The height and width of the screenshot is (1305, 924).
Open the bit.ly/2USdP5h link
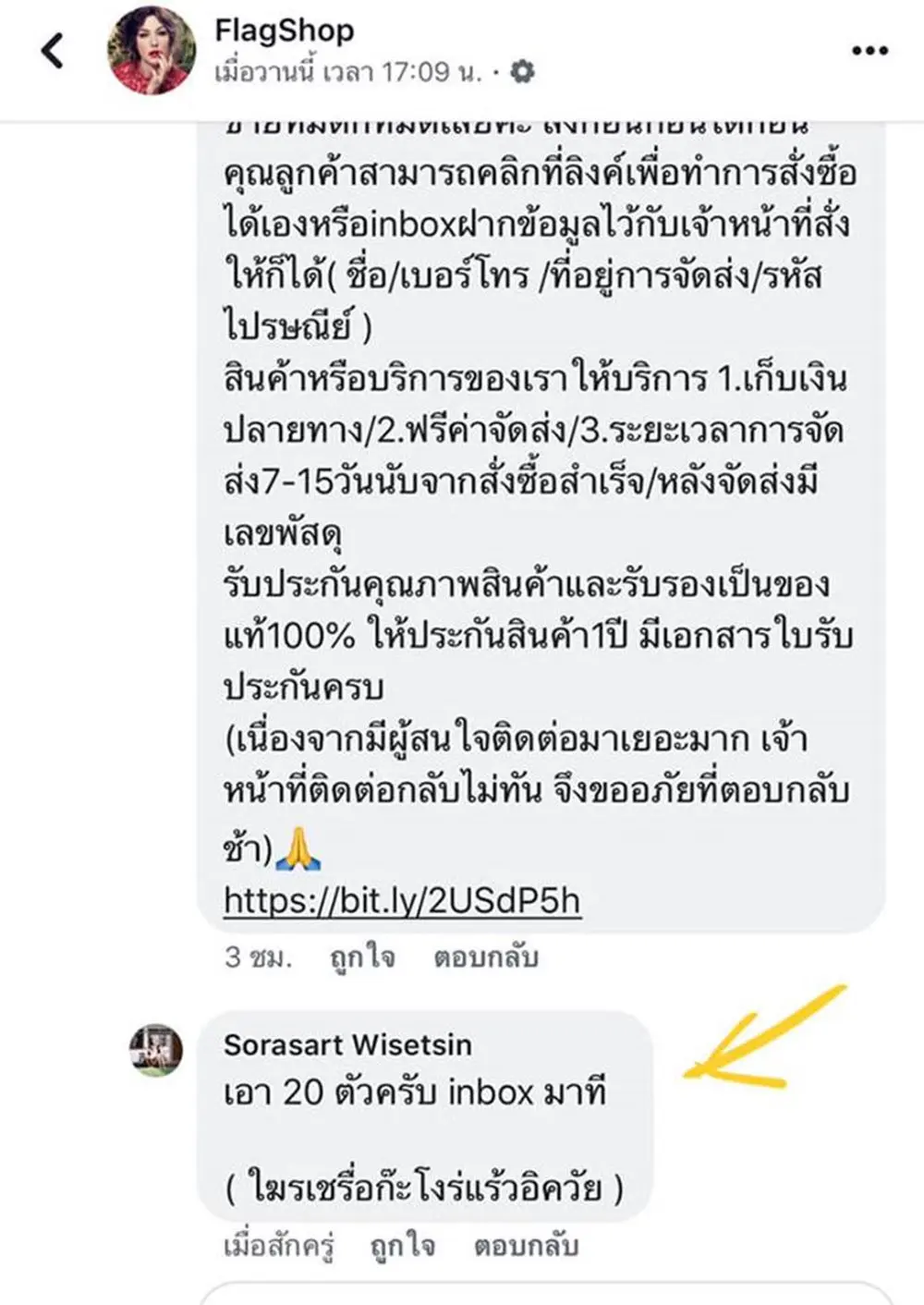tap(402, 899)
